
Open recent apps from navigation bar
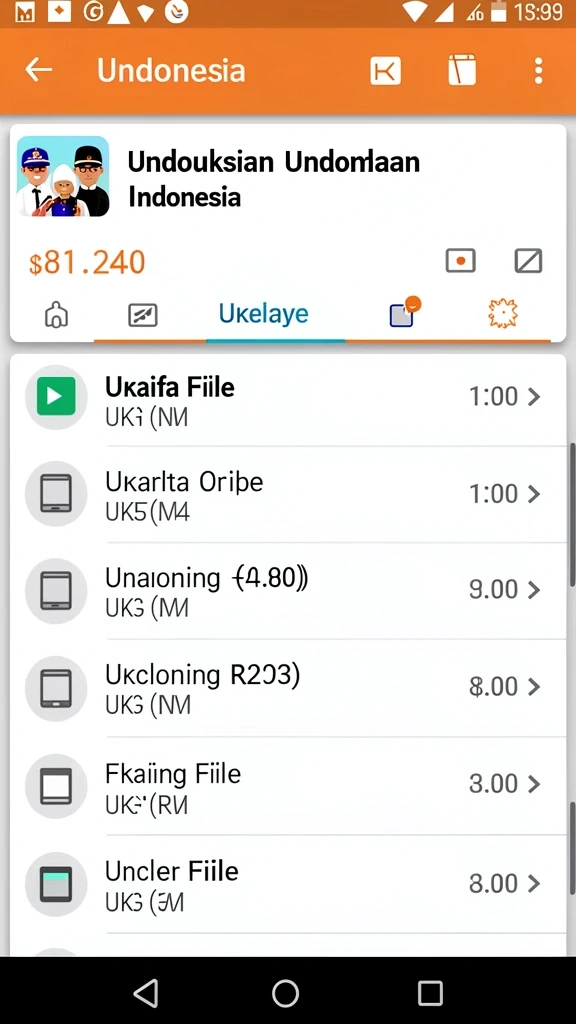point(430,993)
